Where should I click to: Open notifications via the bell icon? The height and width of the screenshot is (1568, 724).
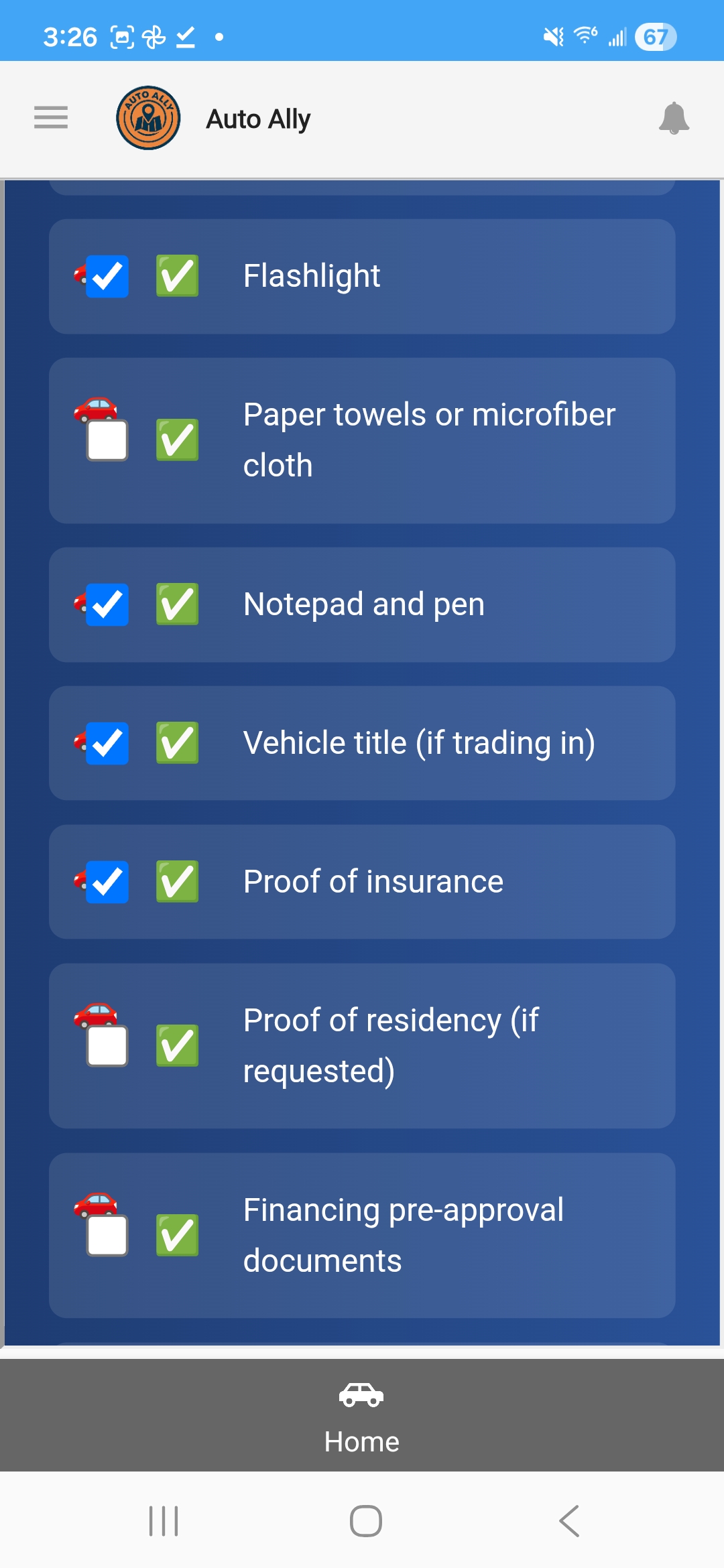point(674,118)
